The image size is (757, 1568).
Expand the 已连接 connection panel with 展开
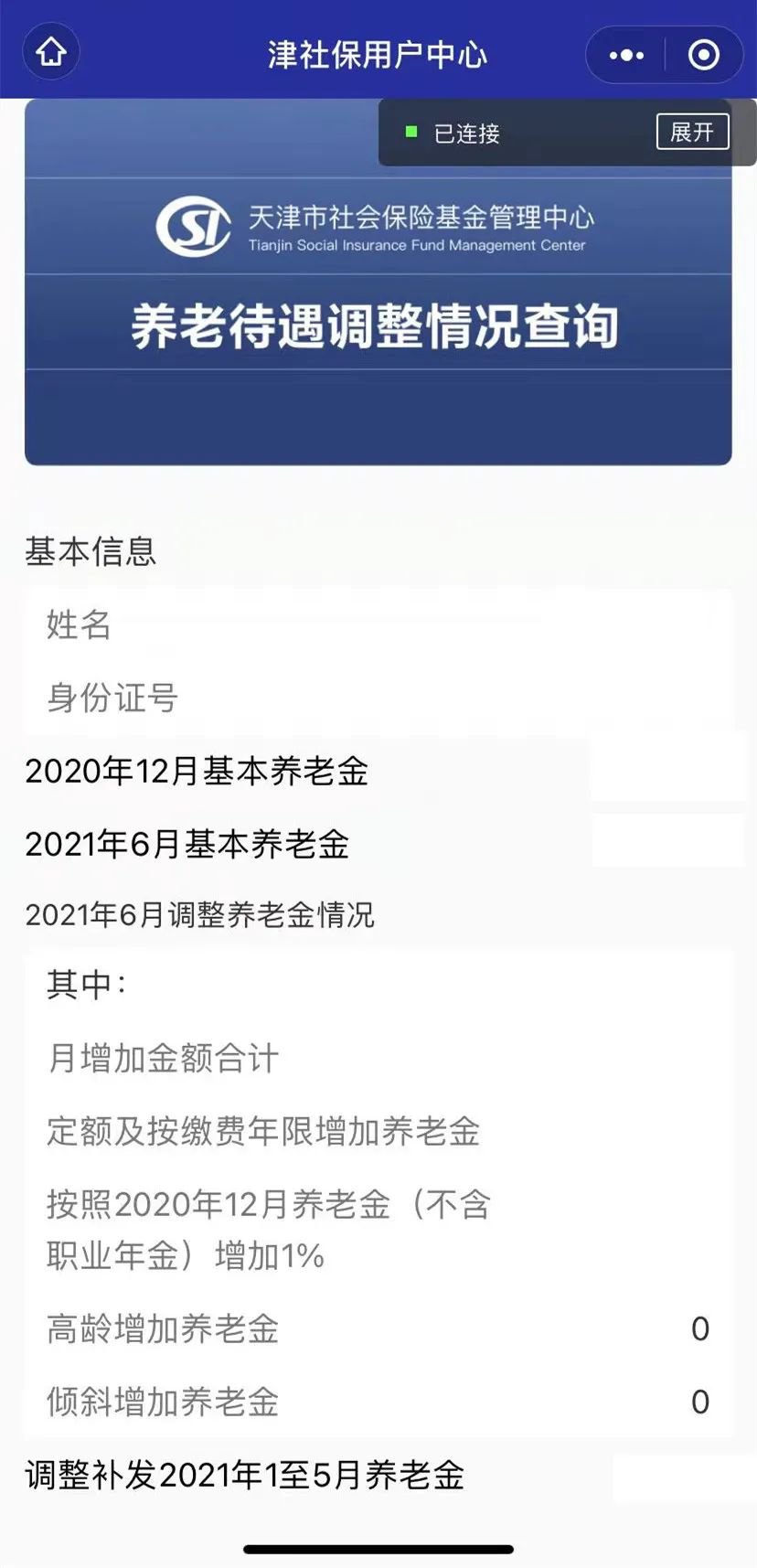tap(692, 132)
